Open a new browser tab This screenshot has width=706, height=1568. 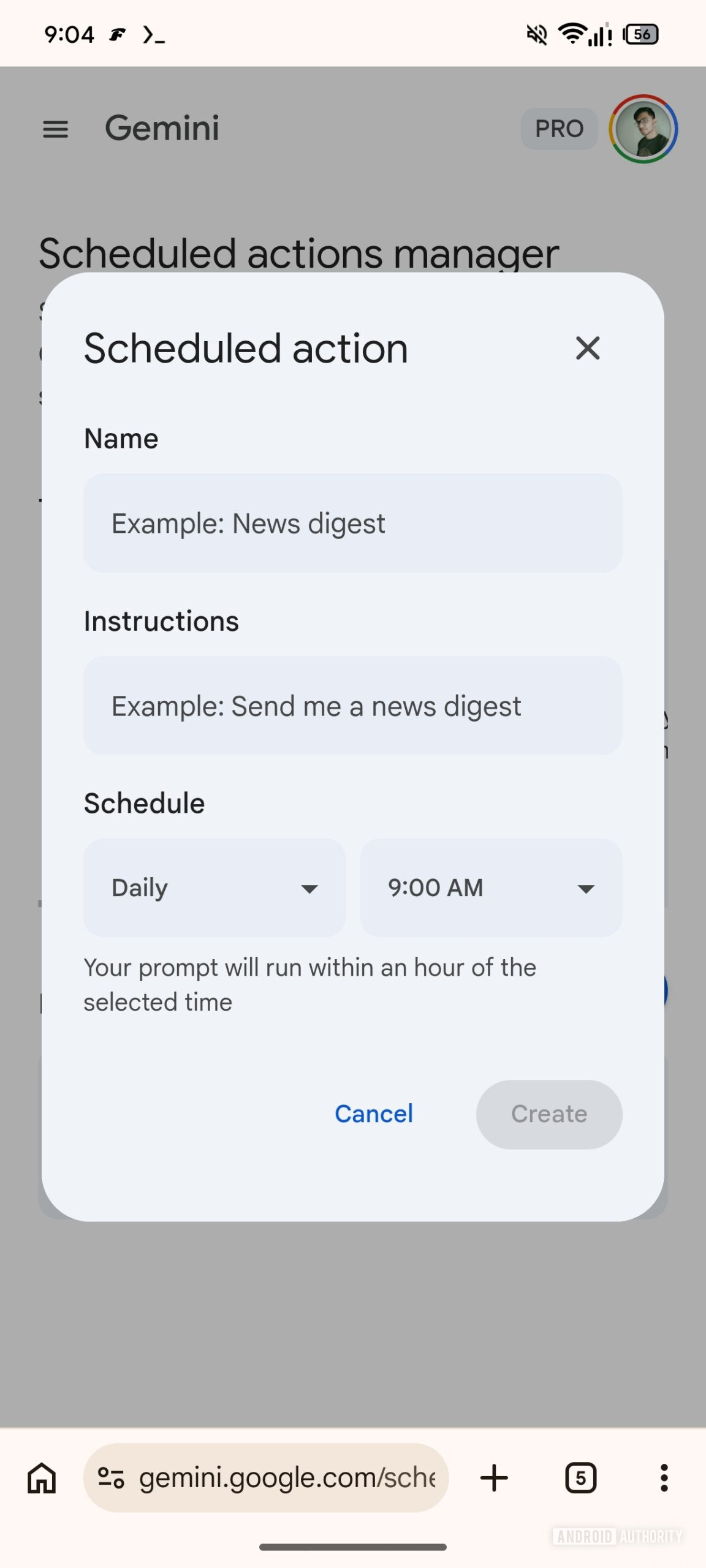pyautogui.click(x=494, y=1477)
